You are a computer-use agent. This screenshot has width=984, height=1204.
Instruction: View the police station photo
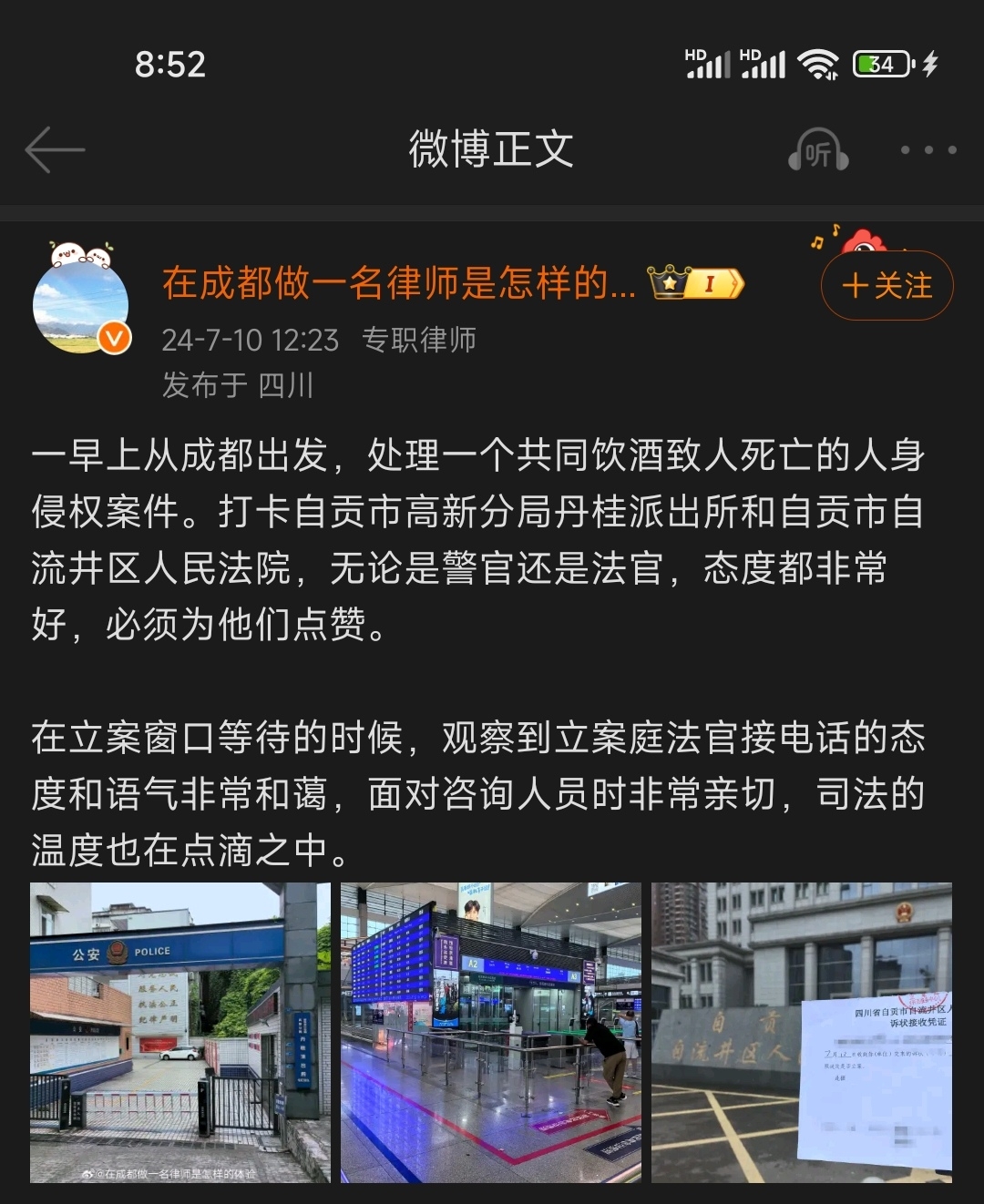click(180, 1032)
